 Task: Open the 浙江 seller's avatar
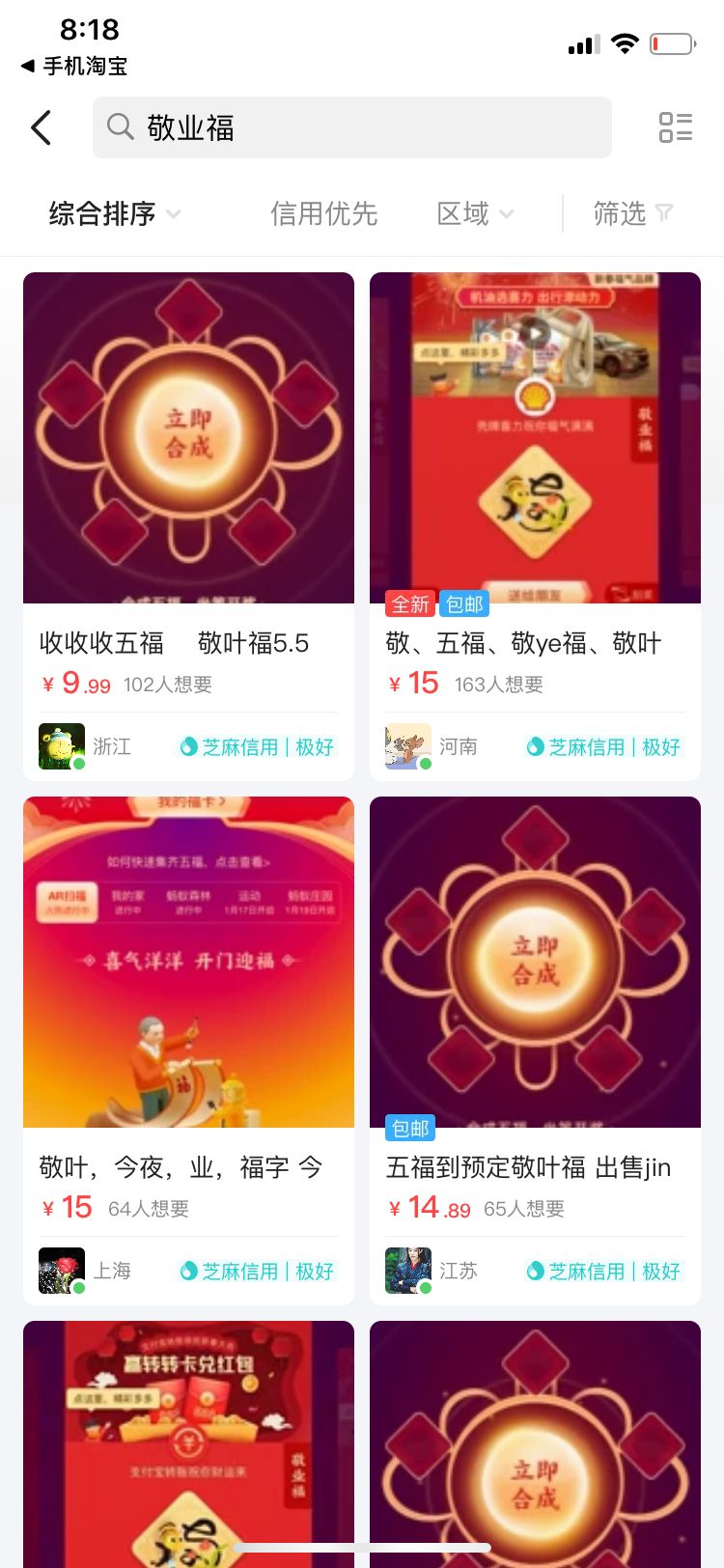(x=61, y=746)
